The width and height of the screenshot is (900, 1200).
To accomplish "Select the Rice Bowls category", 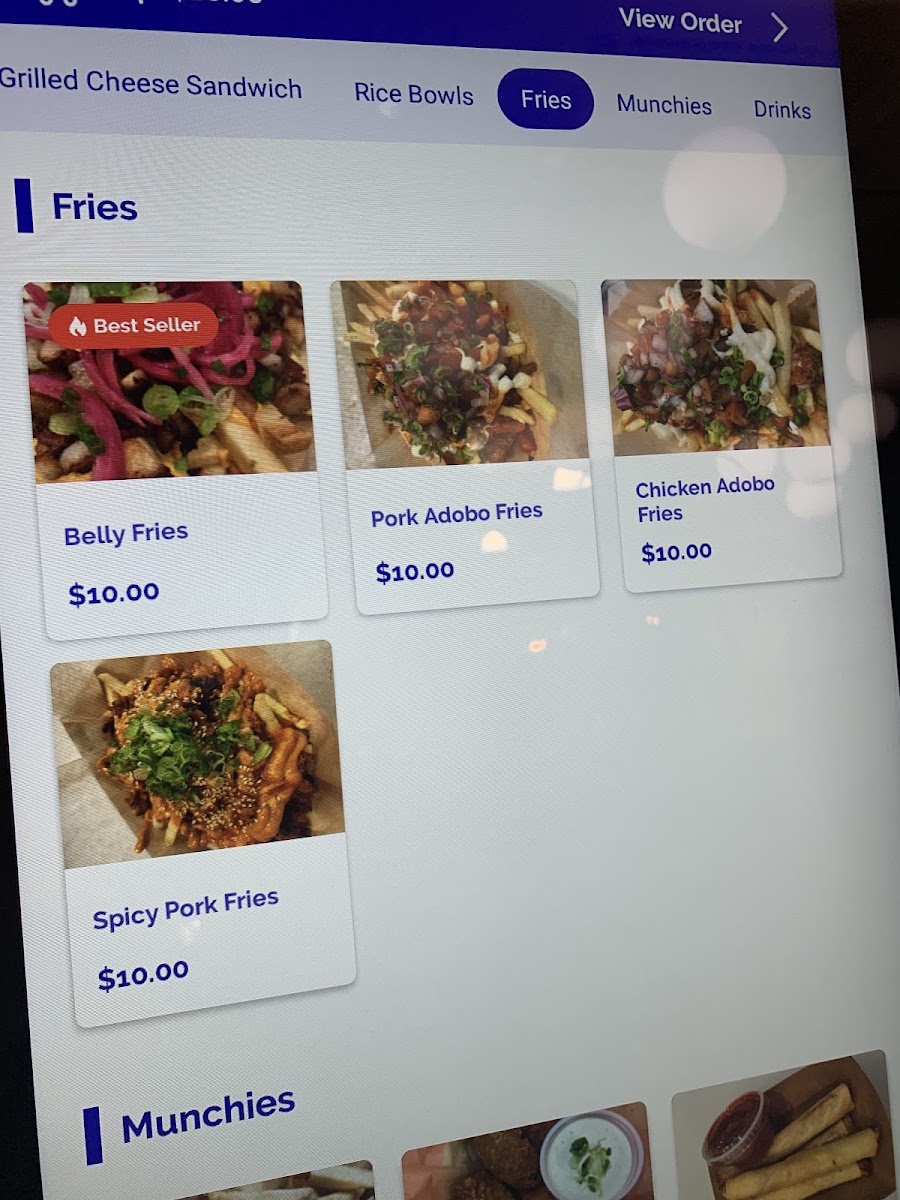I will 413,95.
